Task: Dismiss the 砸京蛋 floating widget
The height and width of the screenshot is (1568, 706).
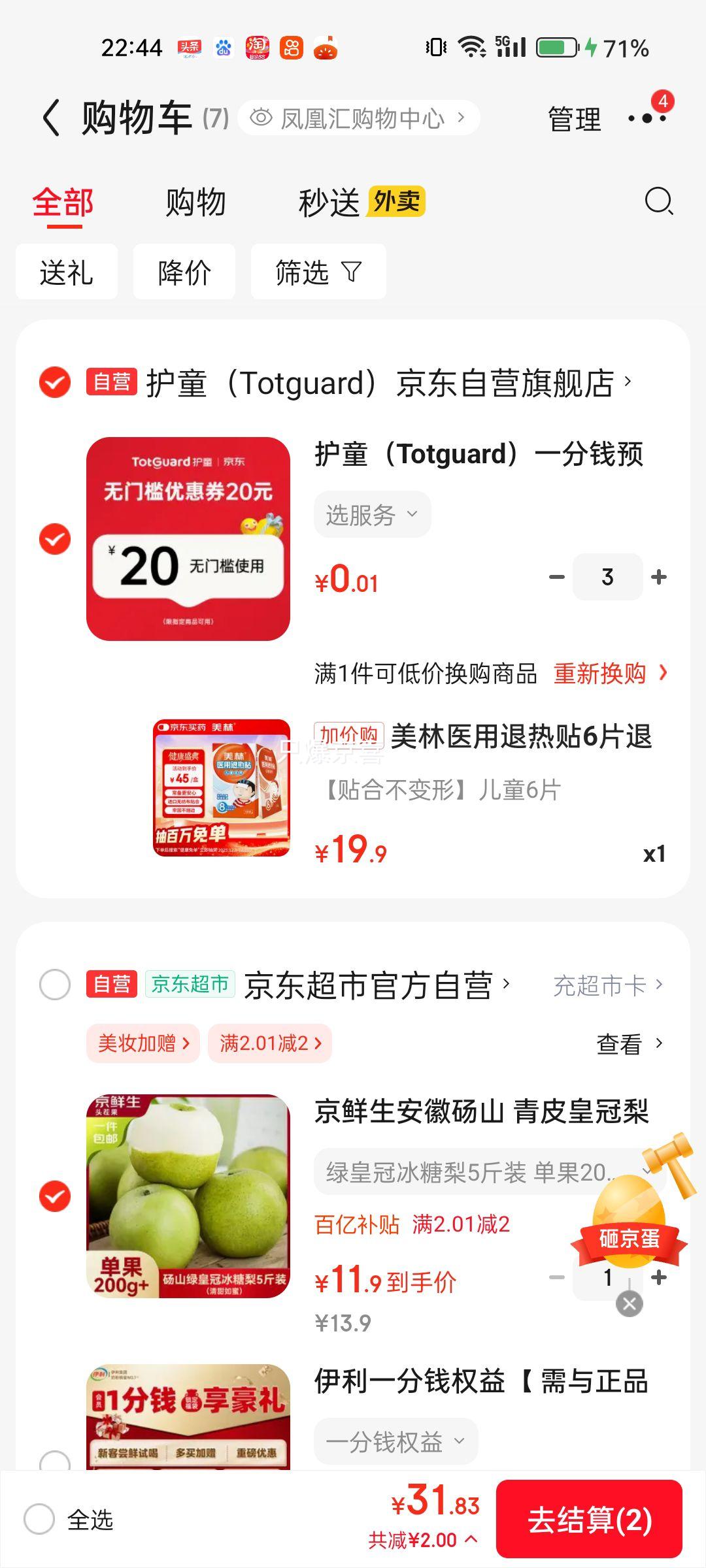Action: click(x=629, y=1304)
